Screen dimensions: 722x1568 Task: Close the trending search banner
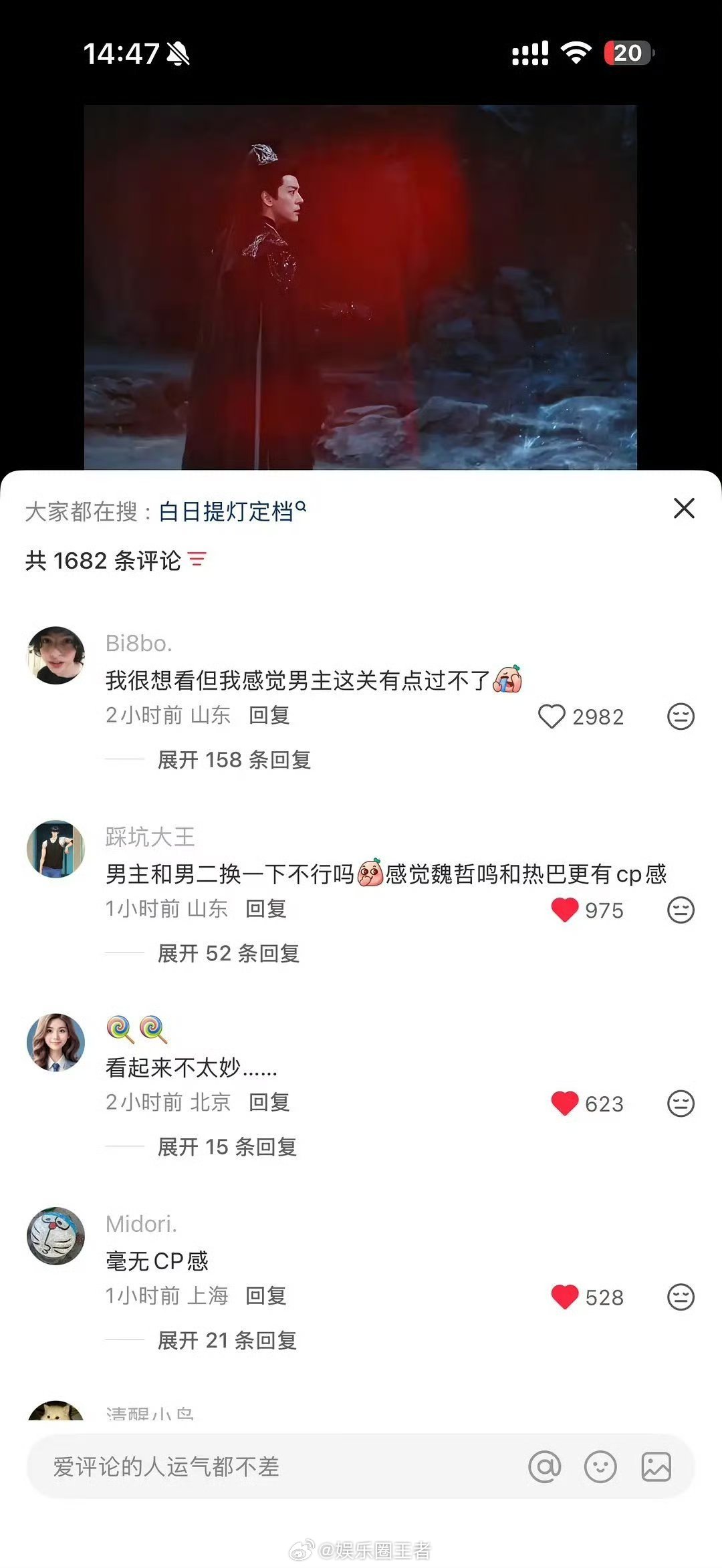683,509
